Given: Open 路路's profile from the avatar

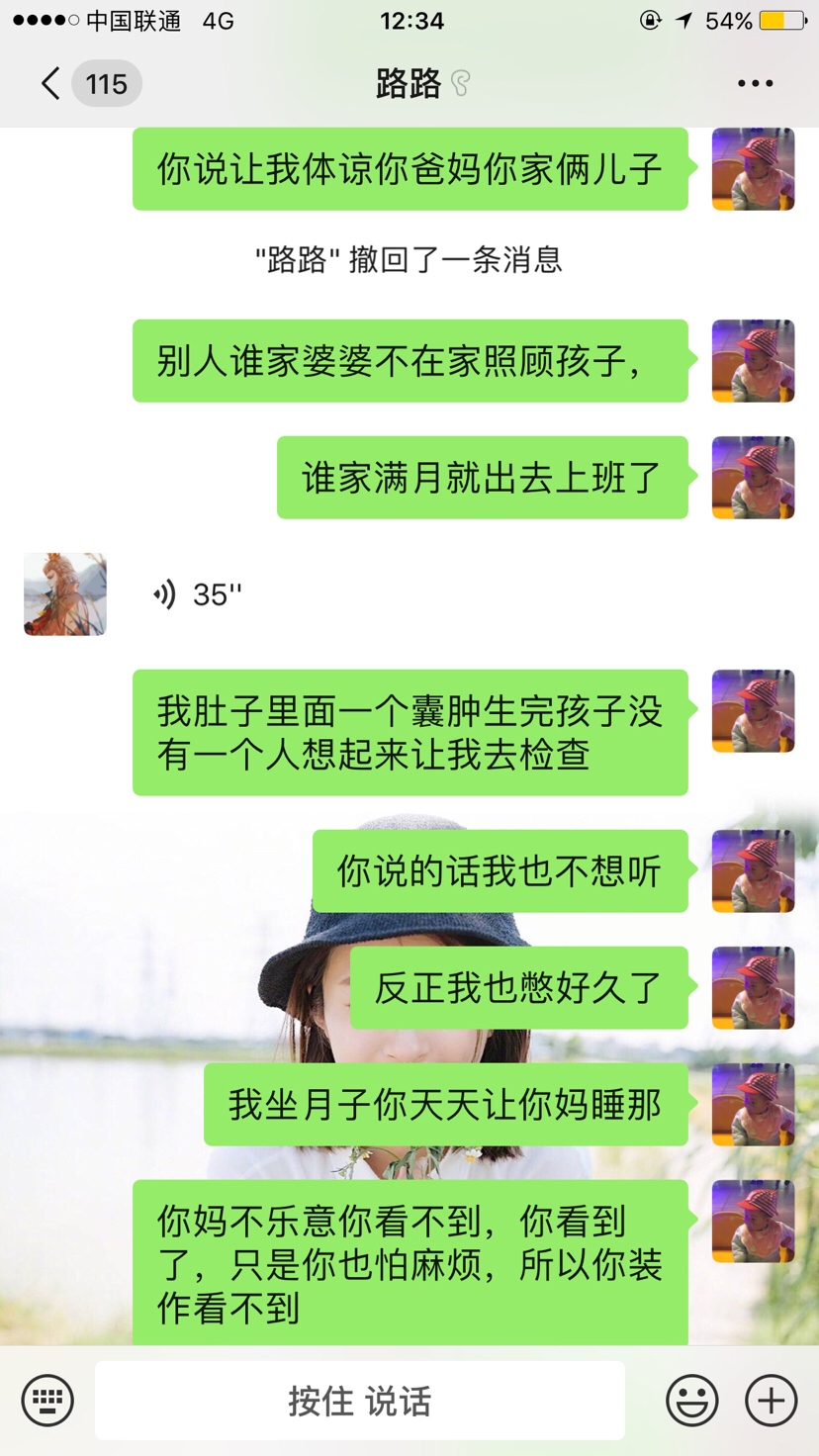Looking at the screenshot, I should (65, 594).
